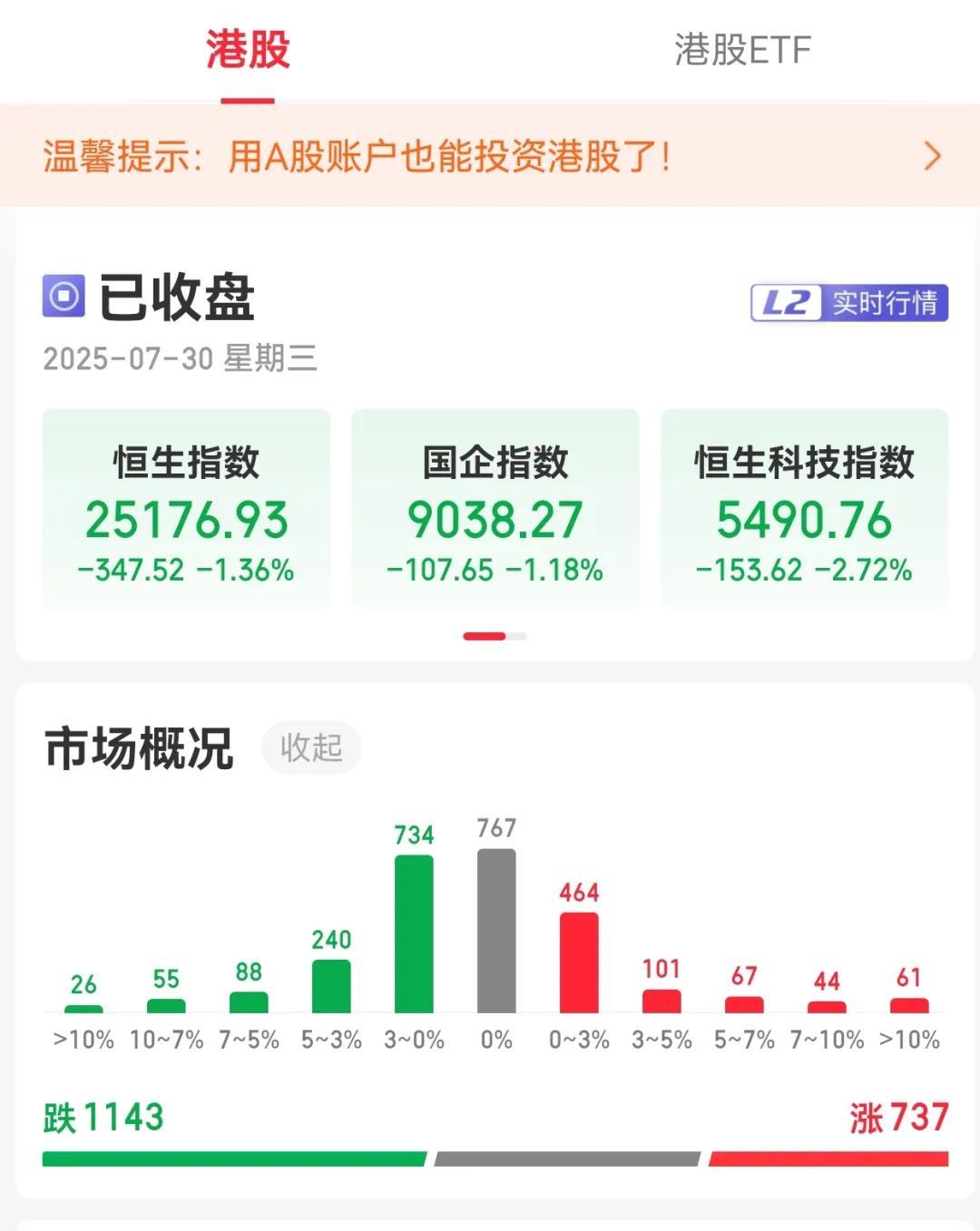This screenshot has width=980, height=1231.
Task: Select the 恒生指数 index card
Action: (186, 508)
